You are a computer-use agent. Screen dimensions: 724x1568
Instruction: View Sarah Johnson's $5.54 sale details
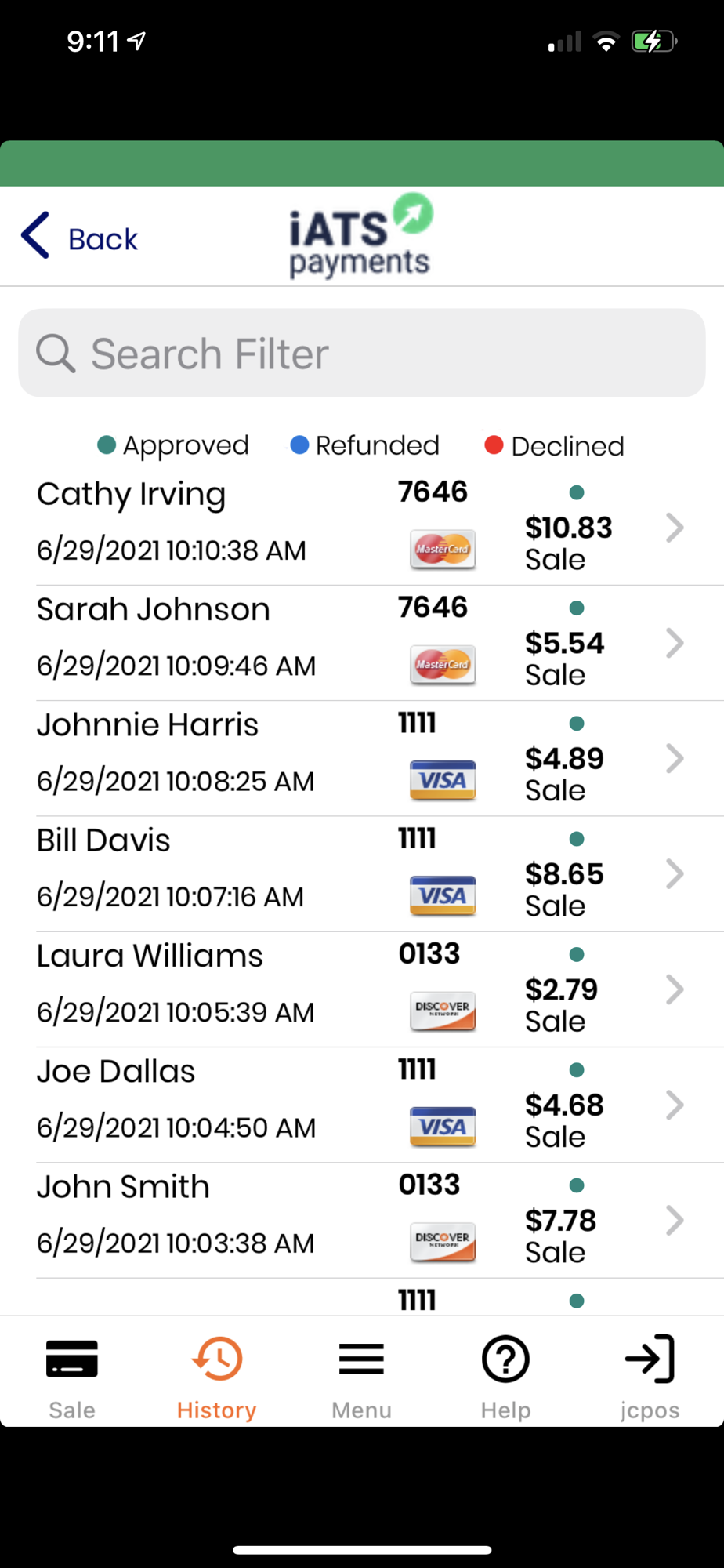[380, 643]
